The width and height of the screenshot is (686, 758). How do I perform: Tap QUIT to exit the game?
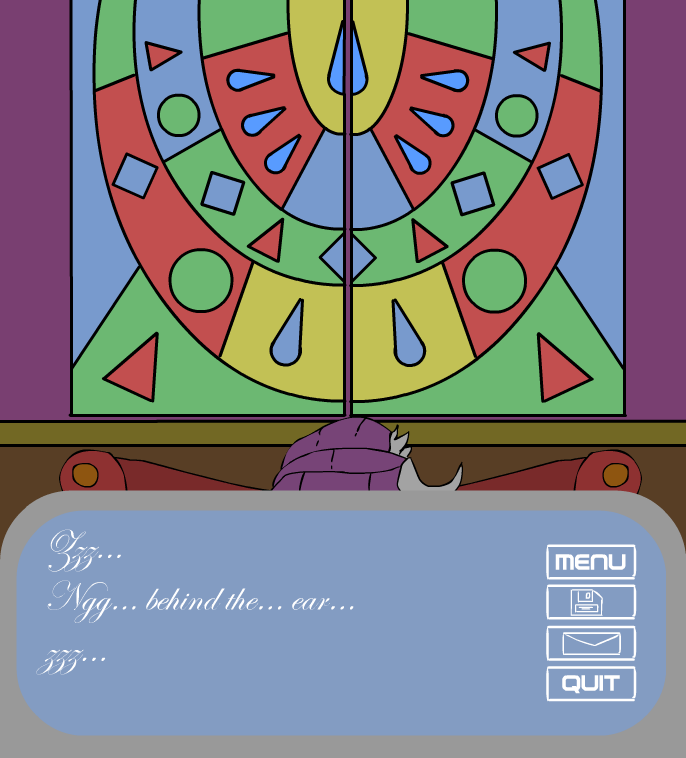590,684
